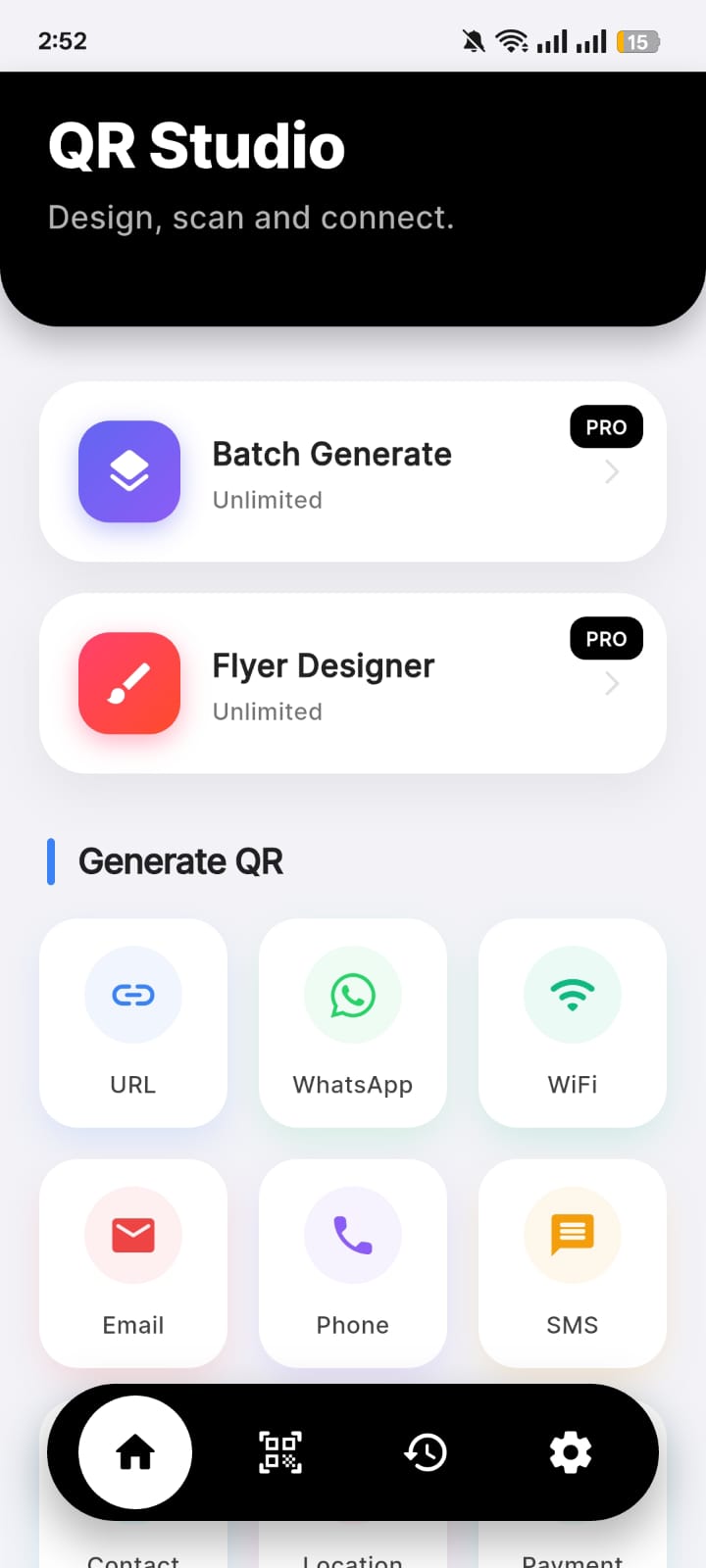Image resolution: width=706 pixels, height=1568 pixels.
Task: Open settings gear in bottom bar
Action: (571, 1453)
